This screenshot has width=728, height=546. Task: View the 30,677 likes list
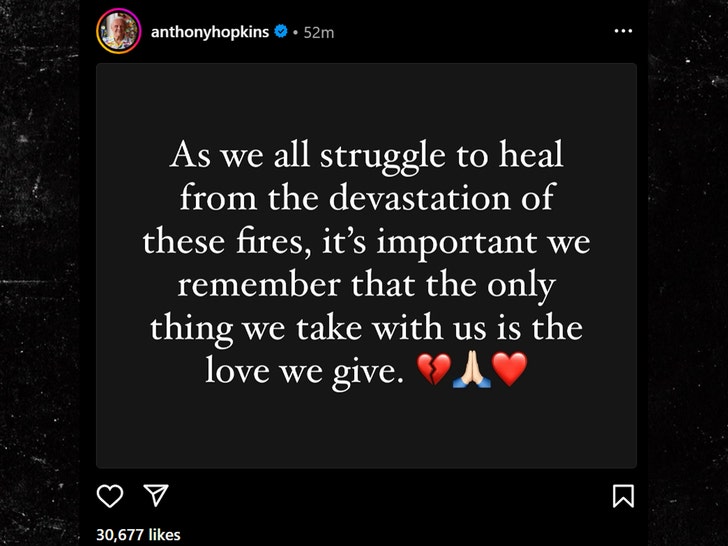coord(138,535)
